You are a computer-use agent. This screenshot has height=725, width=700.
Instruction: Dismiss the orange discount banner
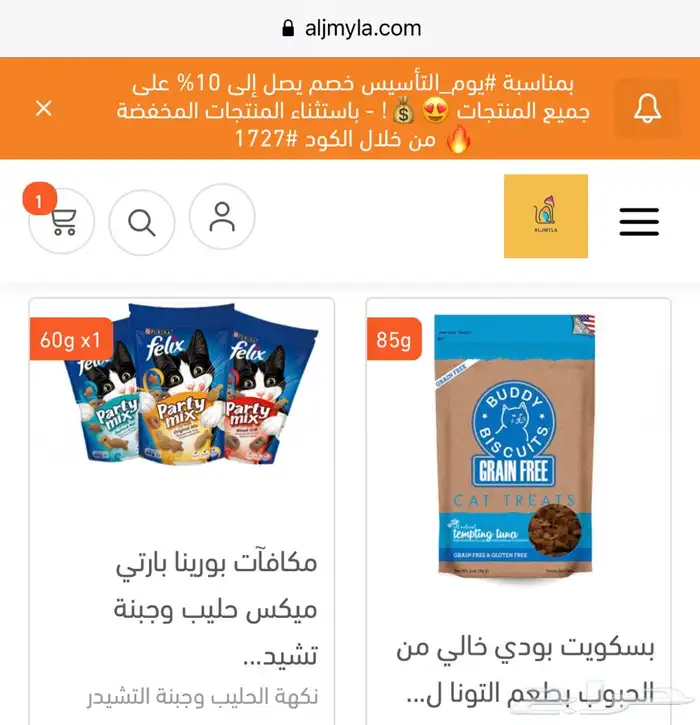pyautogui.click(x=44, y=108)
